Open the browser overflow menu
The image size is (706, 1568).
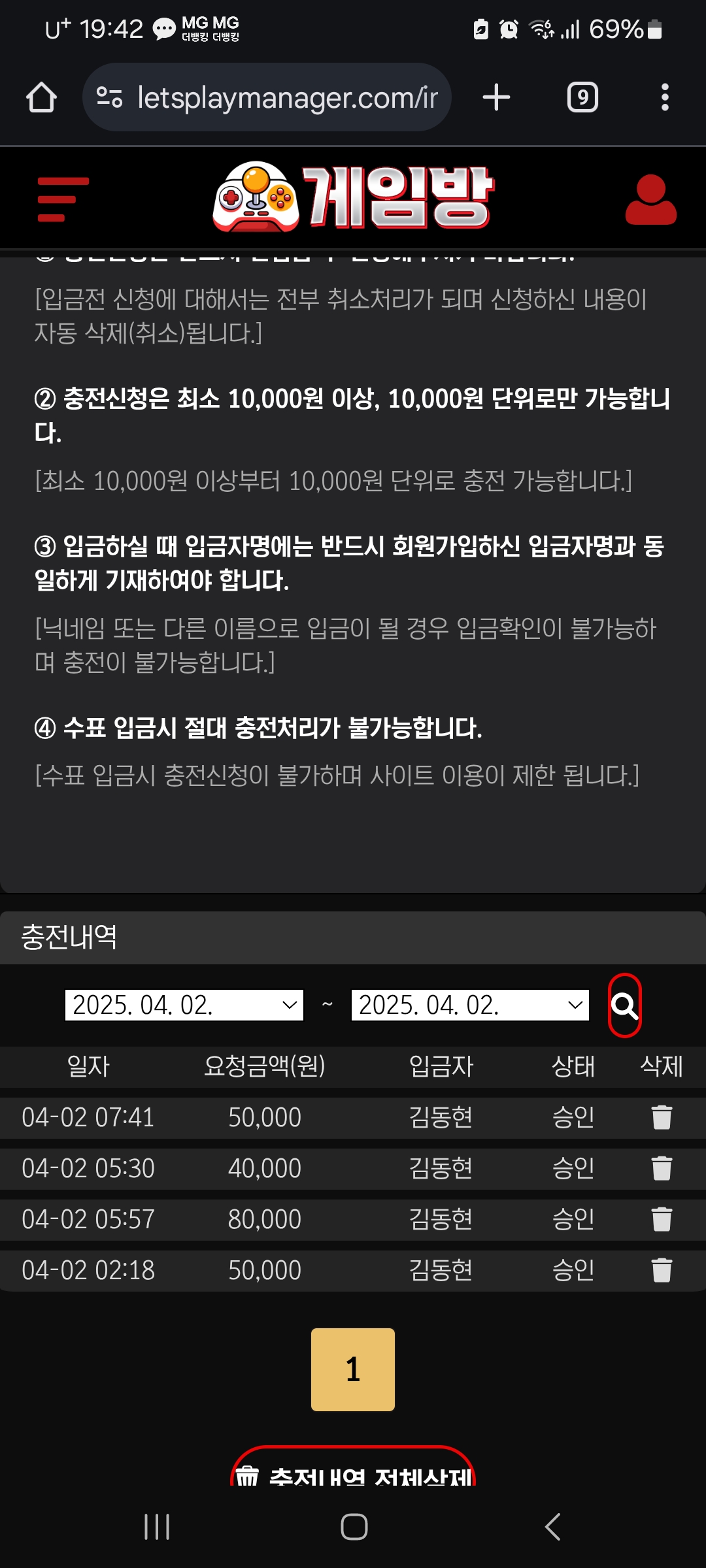(x=665, y=97)
